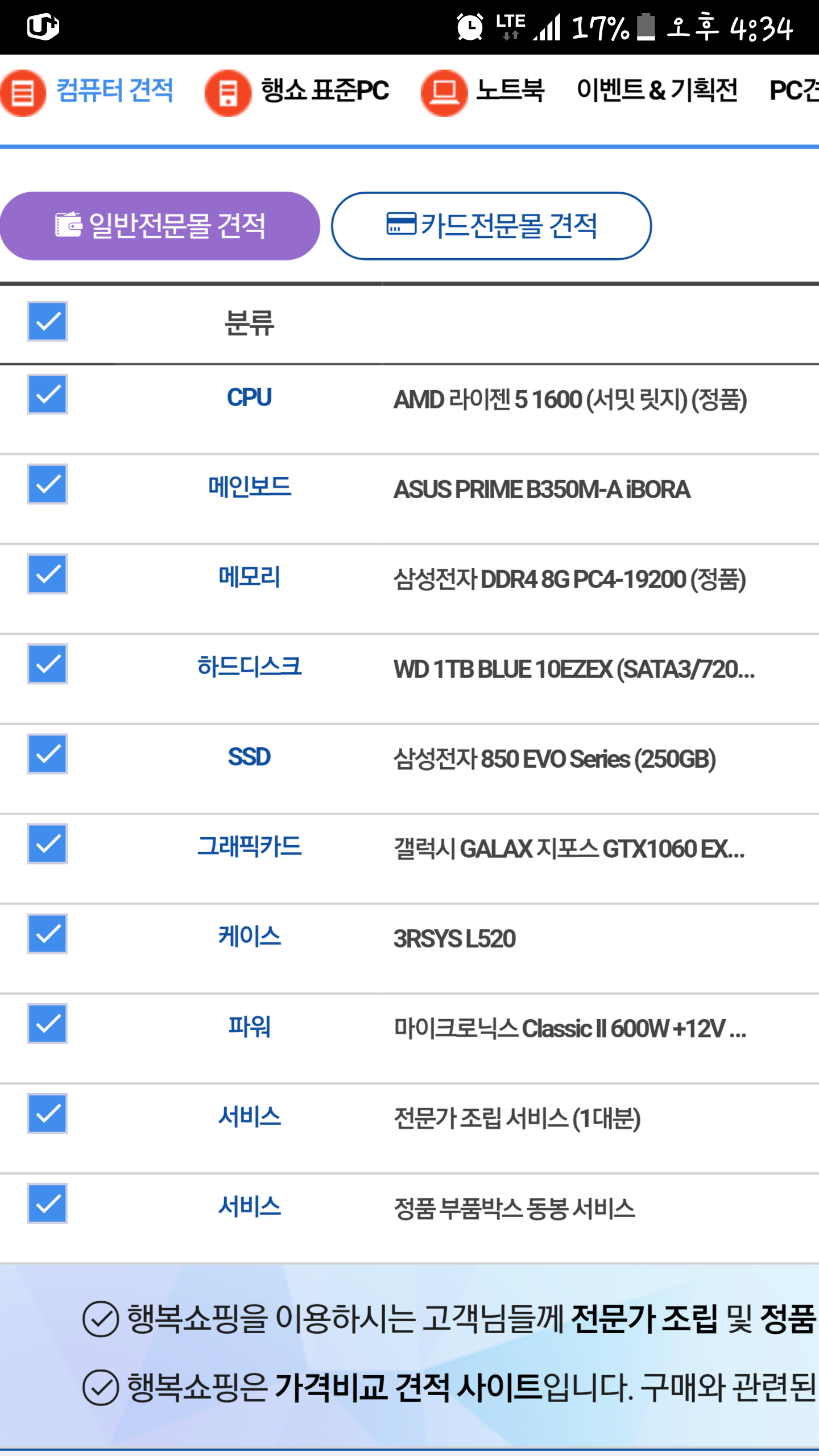Open 이벤트 & 기획전 tab

(x=657, y=90)
